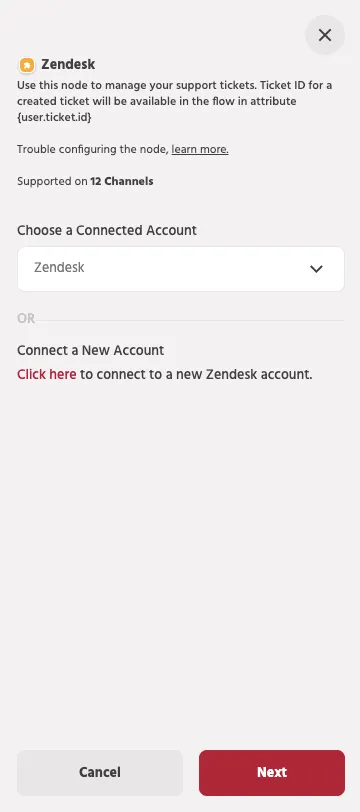360x812 pixels.
Task: Close the Zendesk panel
Action: tap(325, 35)
